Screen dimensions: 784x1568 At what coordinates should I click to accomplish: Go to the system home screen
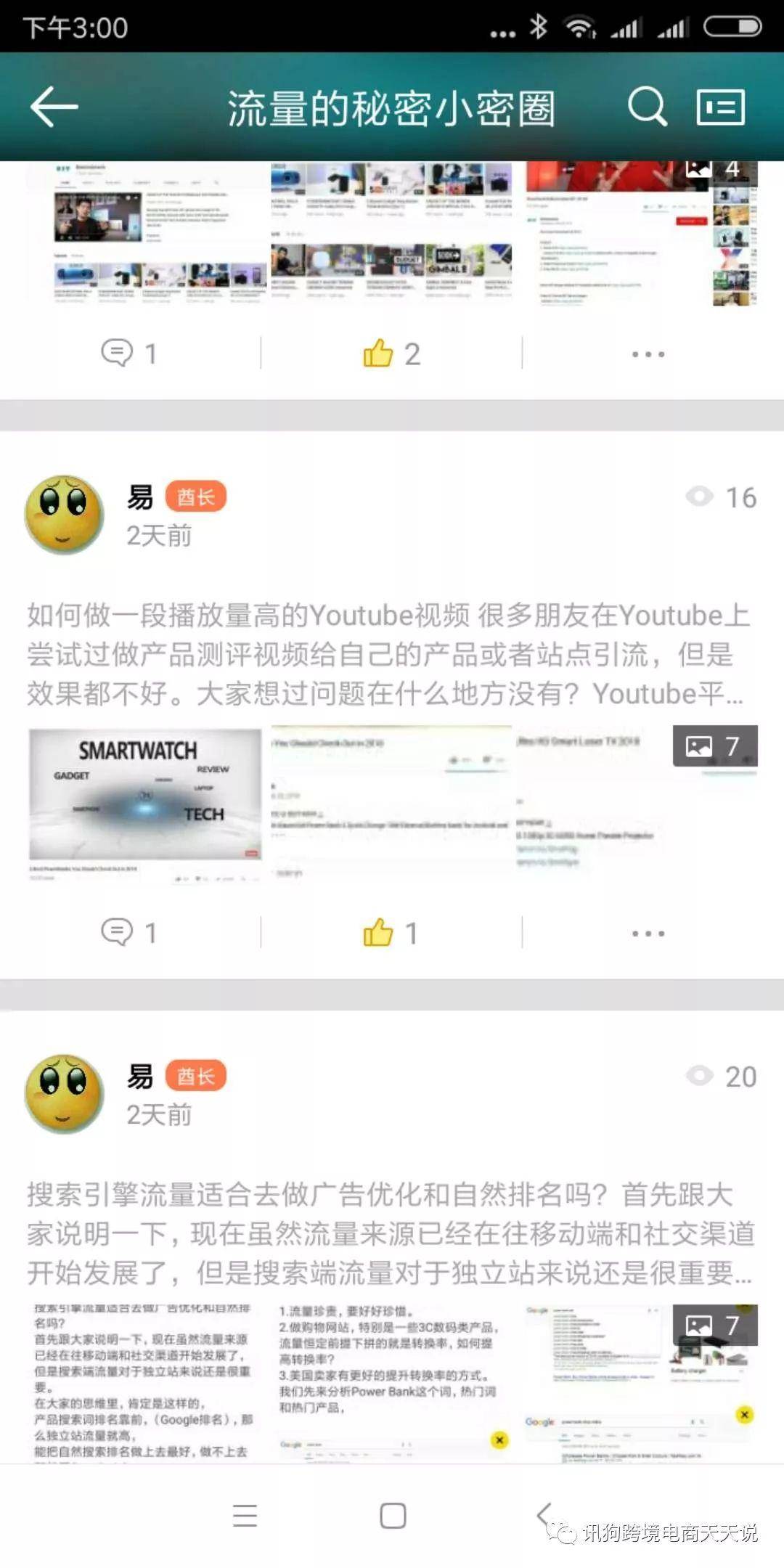[393, 1516]
